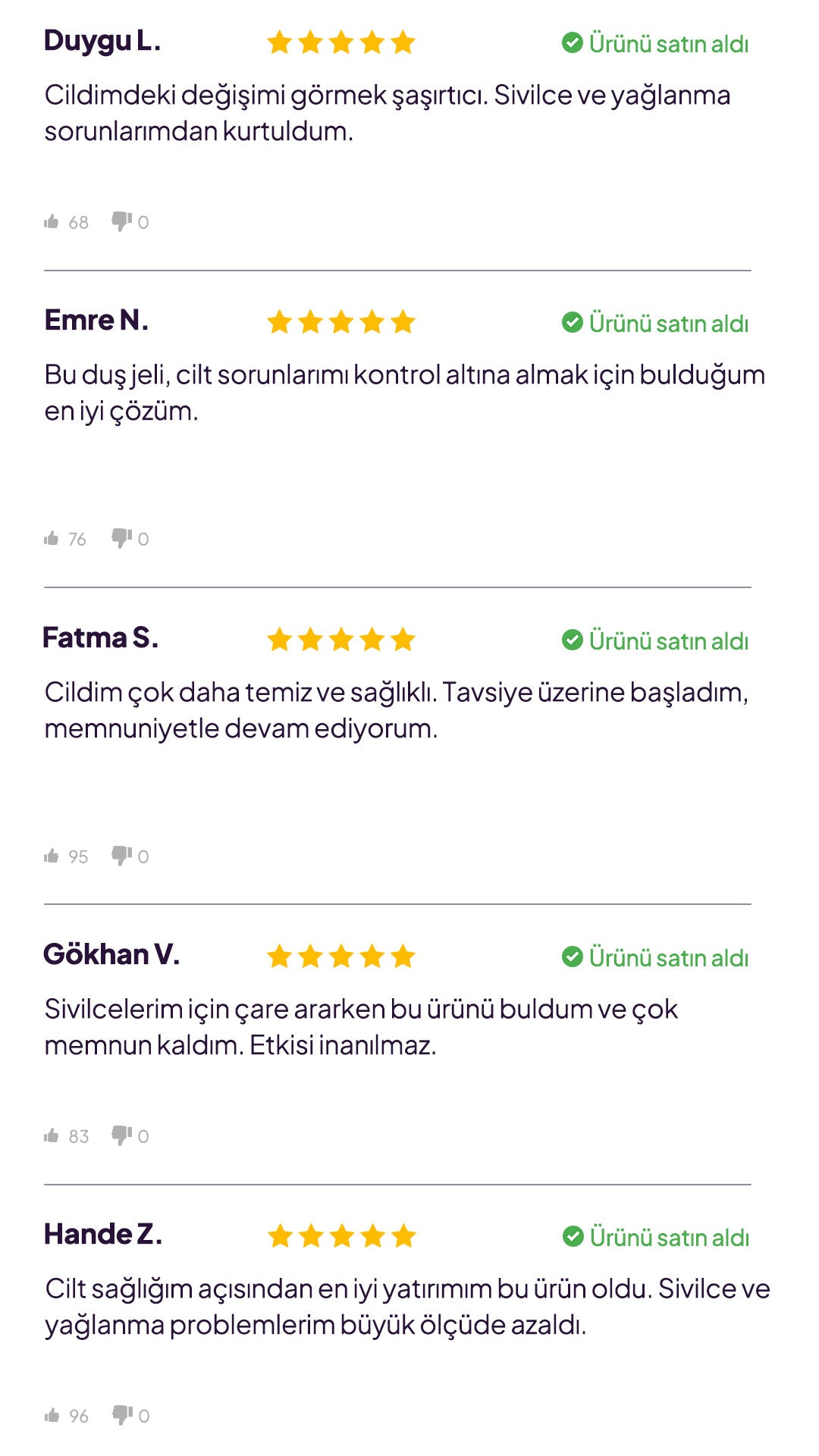Like Hande Z.'s review
Image resolution: width=819 pixels, height=1456 pixels.
pyautogui.click(x=52, y=1415)
